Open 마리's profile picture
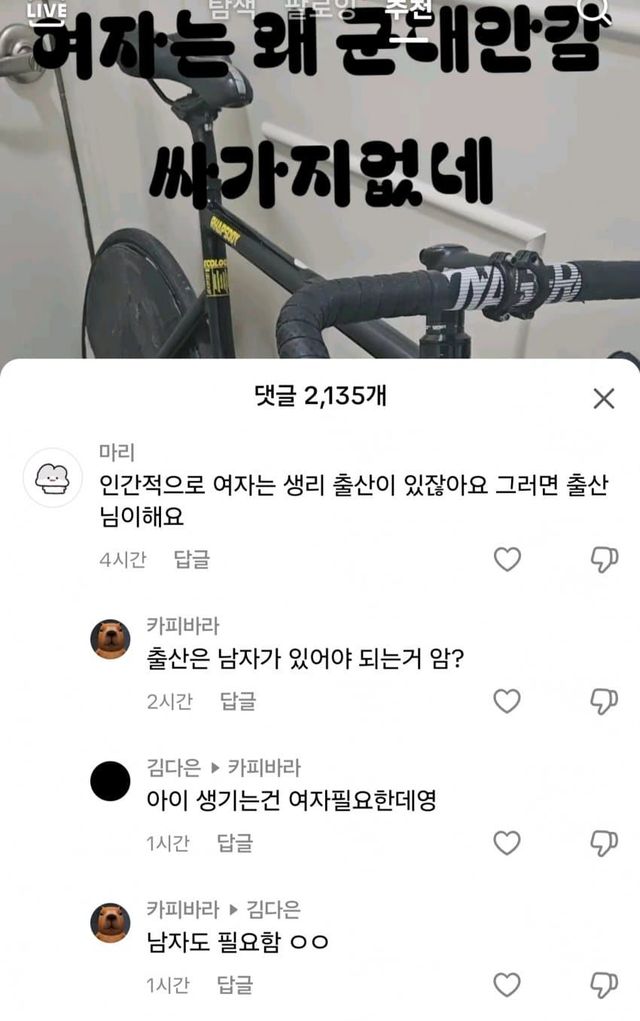Image resolution: width=640 pixels, height=1021 pixels. 51,478
